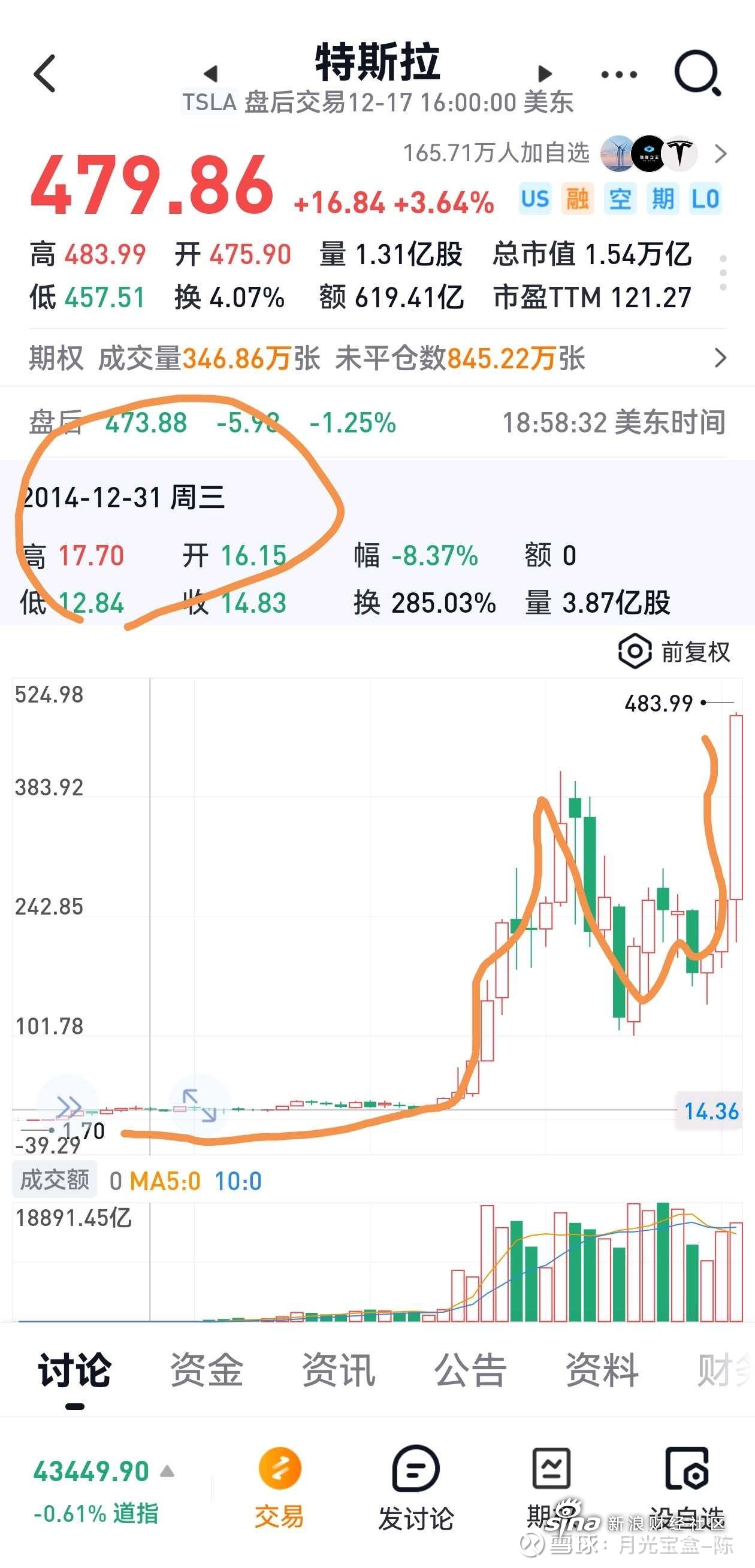755x1568 pixels.
Task: Open the search magnifier icon
Action: point(697,73)
